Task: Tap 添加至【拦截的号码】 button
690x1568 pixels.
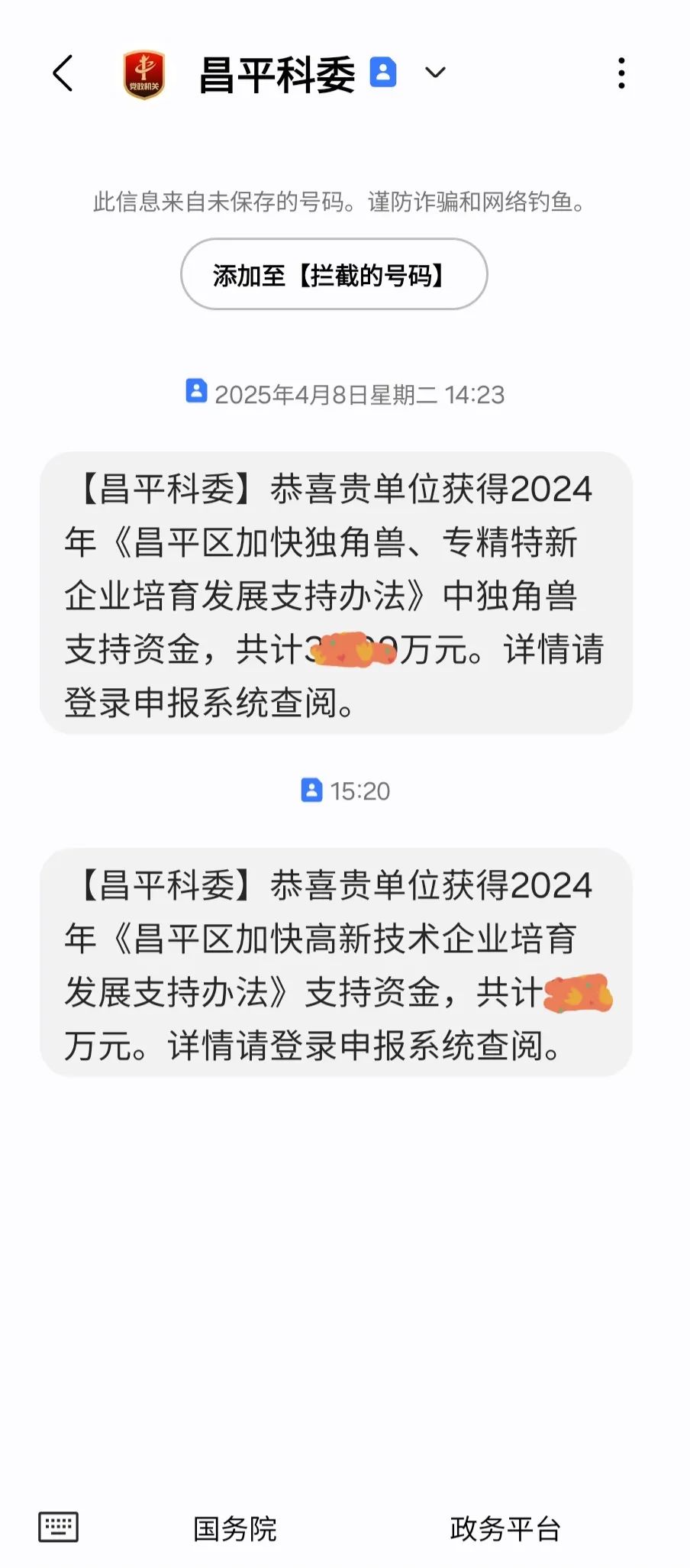Action: (x=334, y=274)
